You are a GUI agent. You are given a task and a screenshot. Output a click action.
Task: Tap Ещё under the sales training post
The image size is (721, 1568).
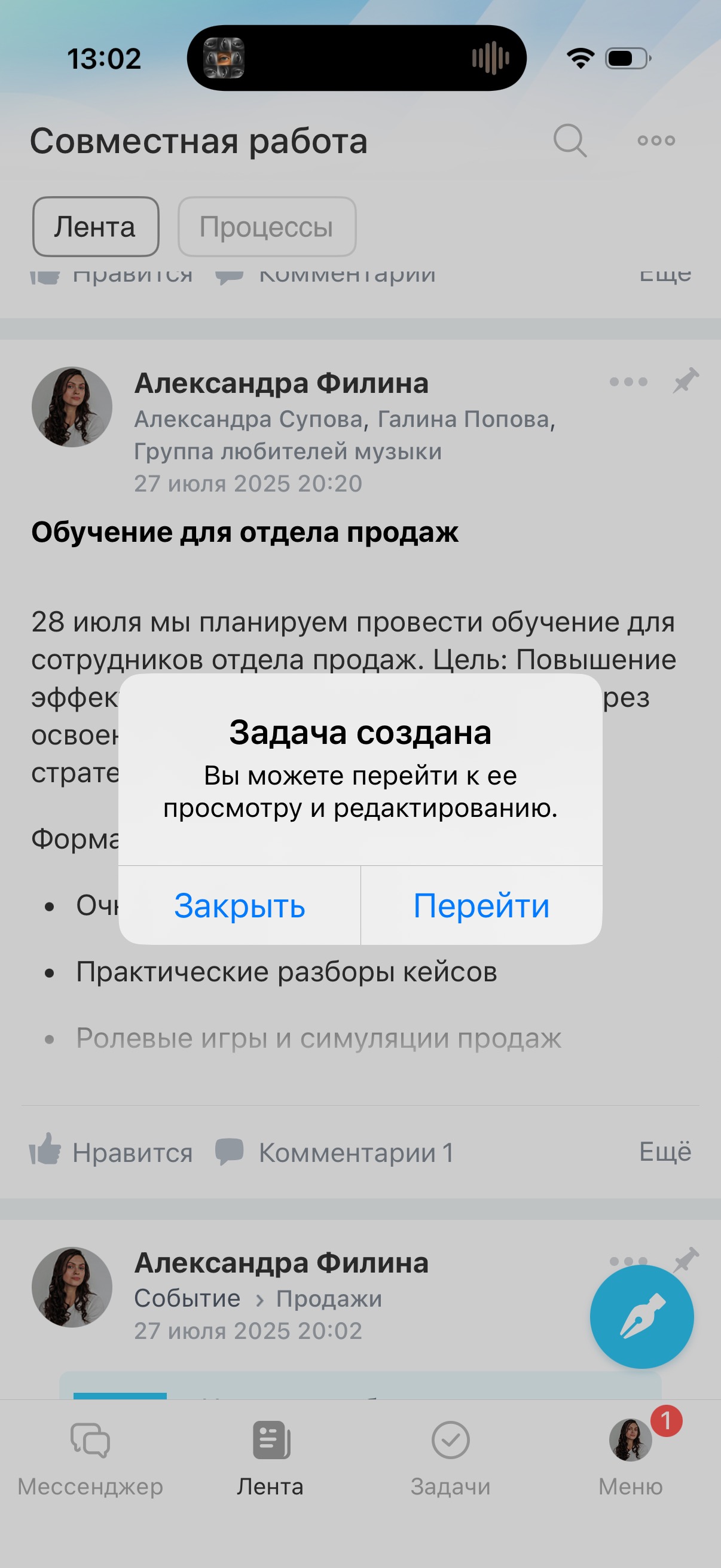click(x=664, y=1152)
